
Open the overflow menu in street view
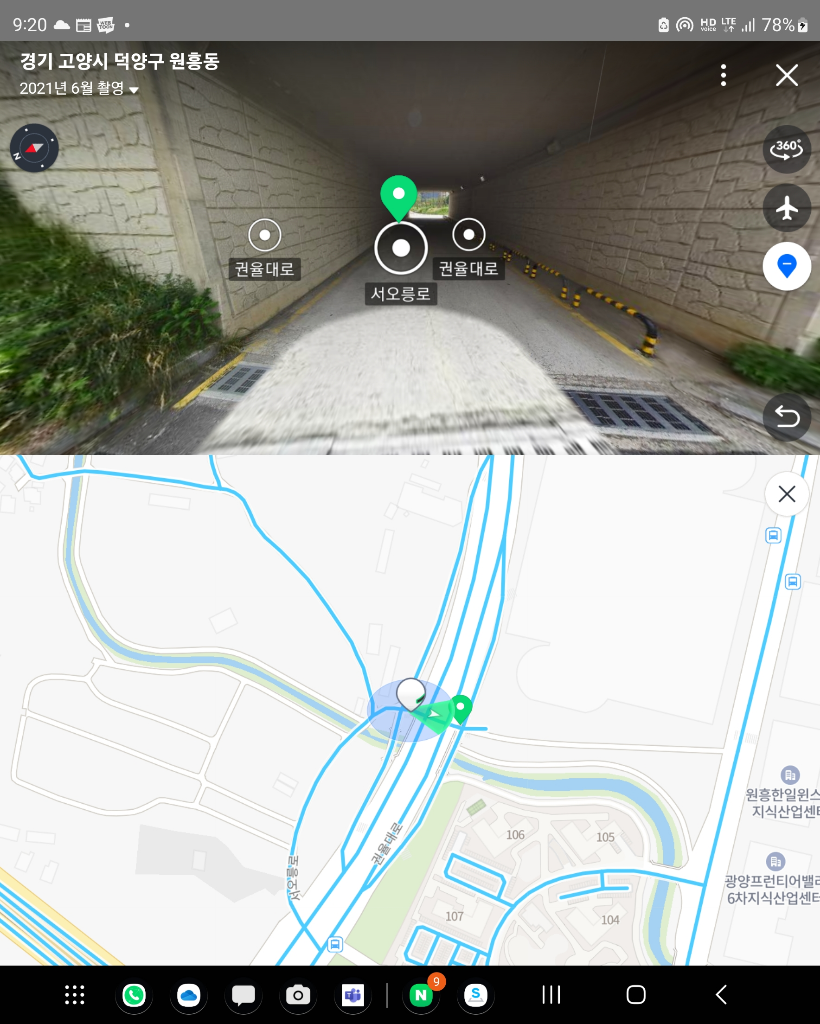(723, 75)
